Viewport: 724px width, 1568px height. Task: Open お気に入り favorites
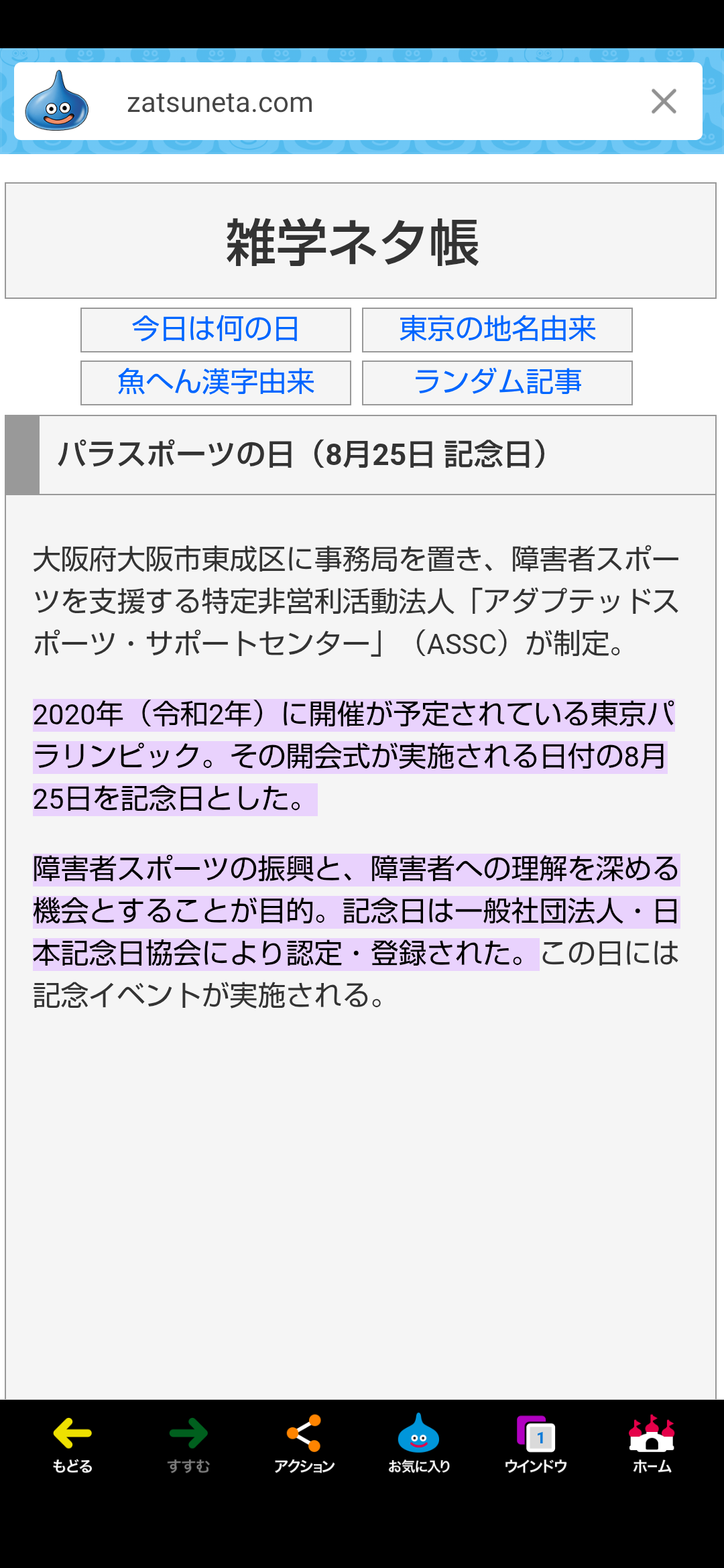tap(419, 1445)
